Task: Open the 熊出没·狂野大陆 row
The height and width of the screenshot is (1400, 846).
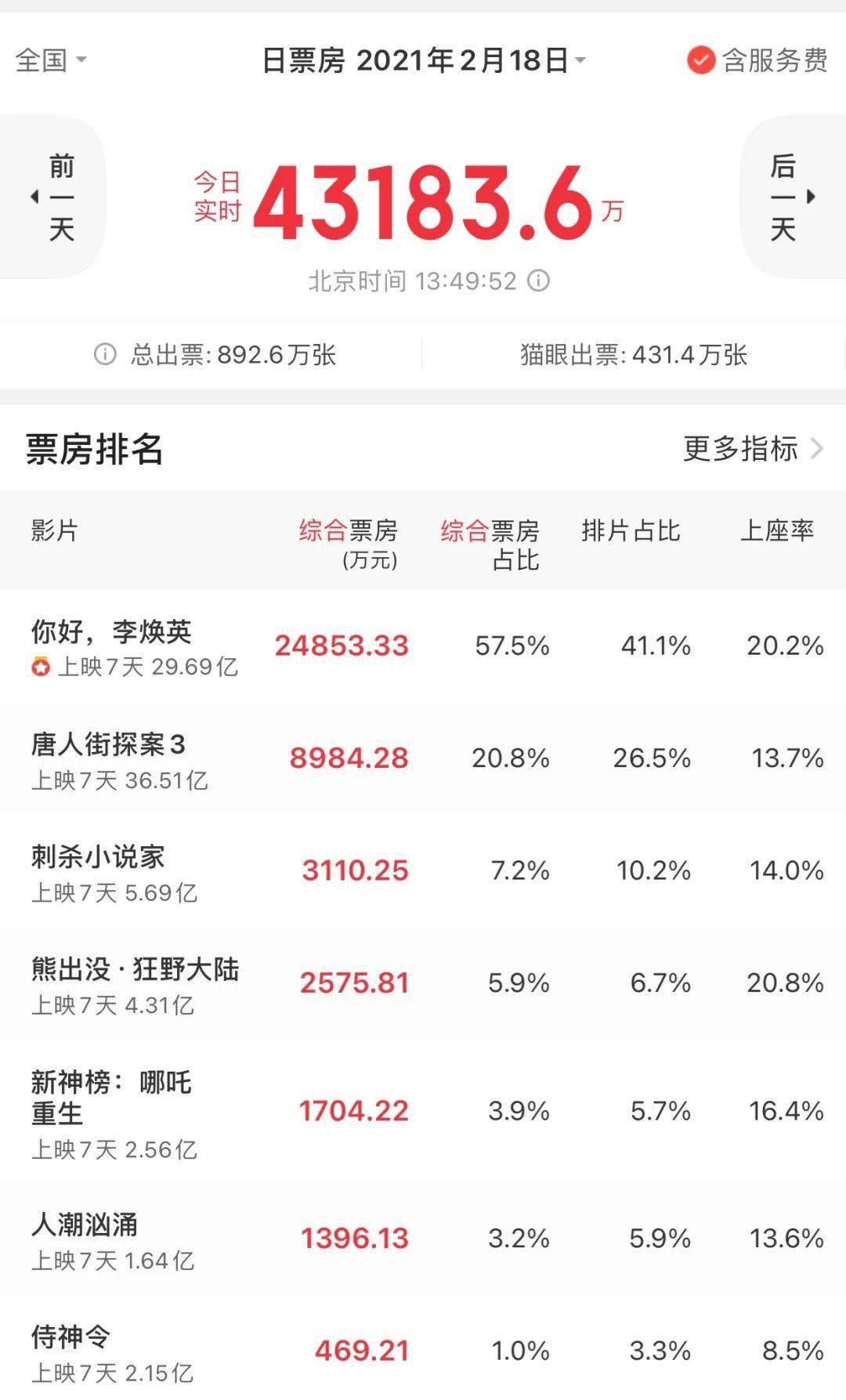Action: [423, 984]
